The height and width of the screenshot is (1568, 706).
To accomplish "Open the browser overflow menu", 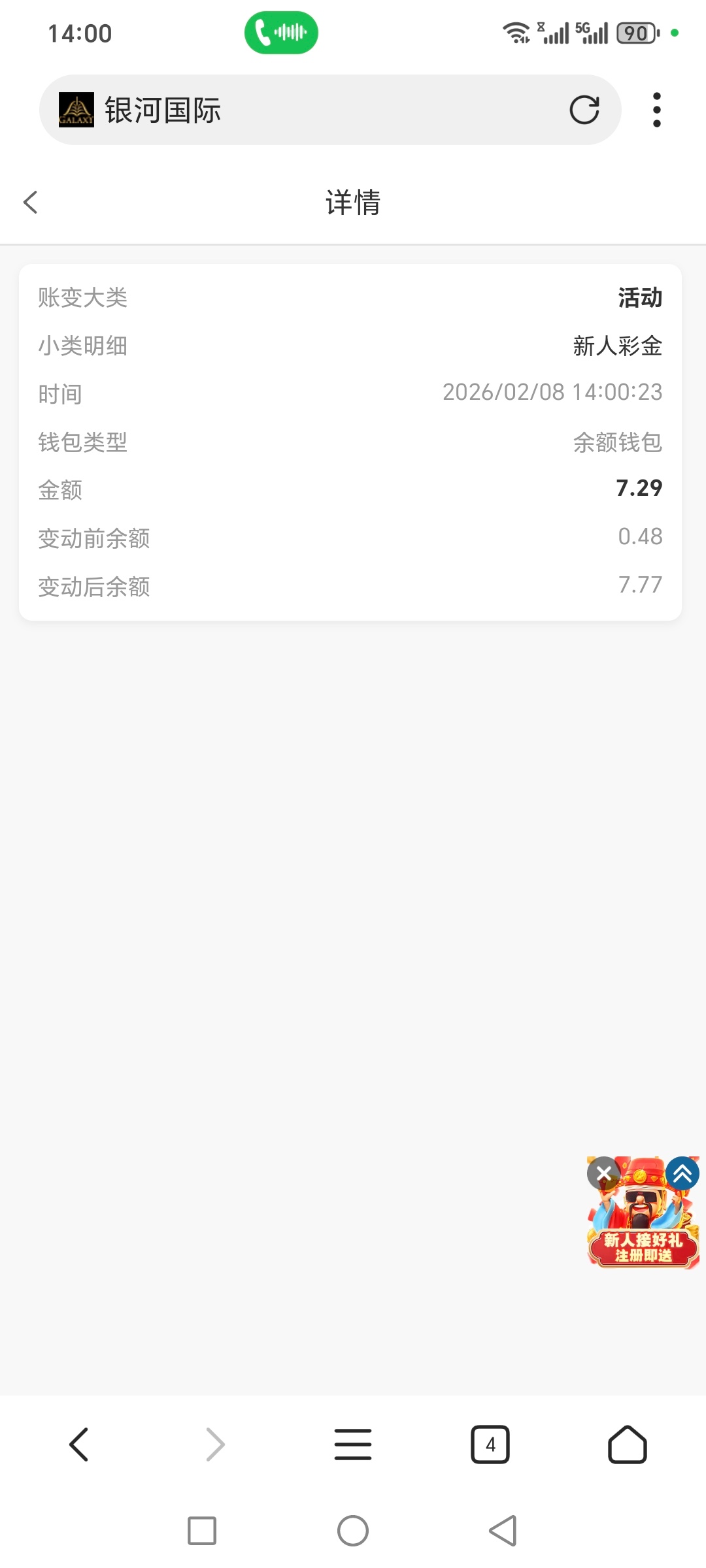I will tap(656, 110).
